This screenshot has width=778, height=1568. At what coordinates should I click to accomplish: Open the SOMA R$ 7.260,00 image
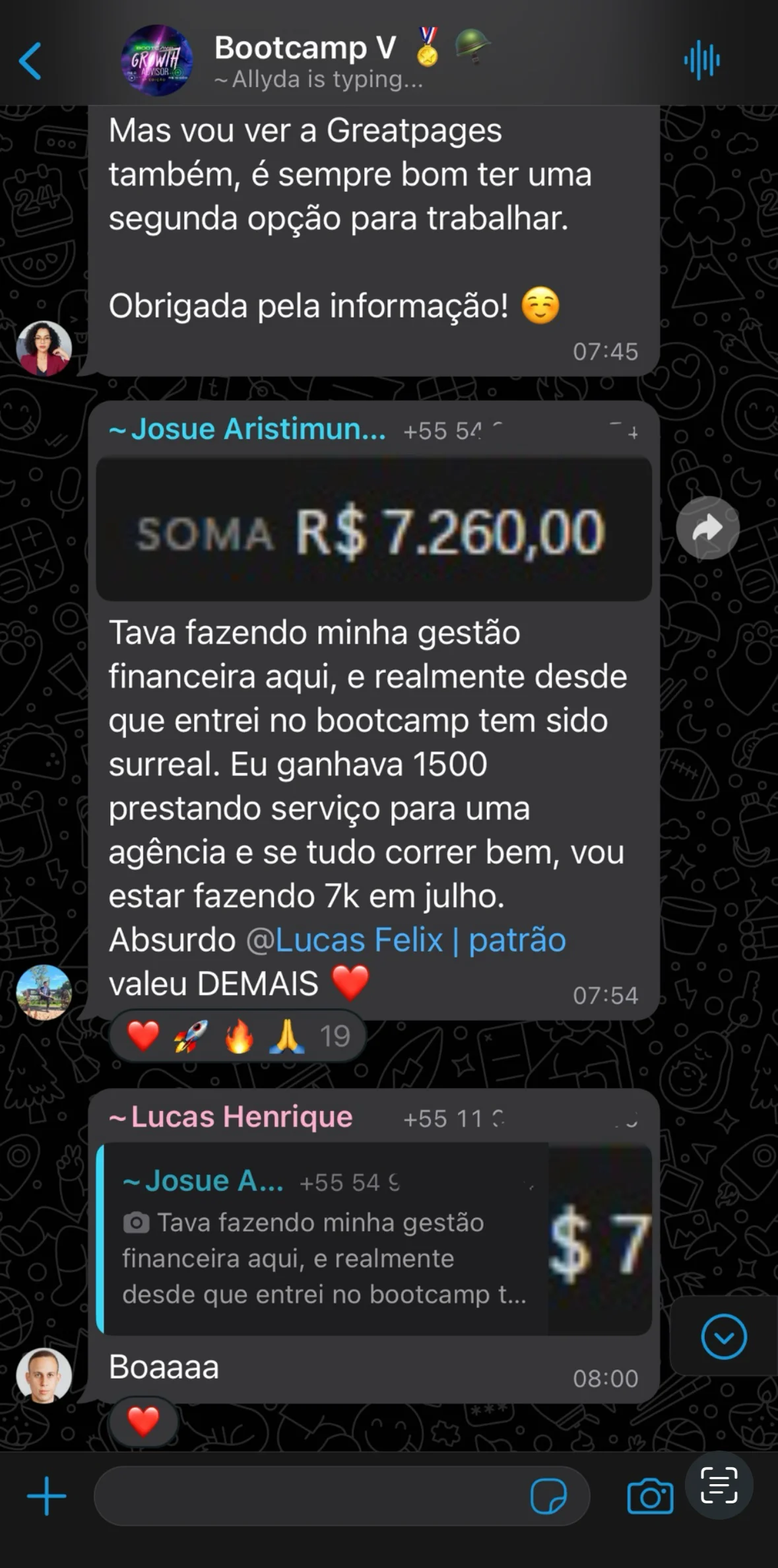[x=373, y=529]
